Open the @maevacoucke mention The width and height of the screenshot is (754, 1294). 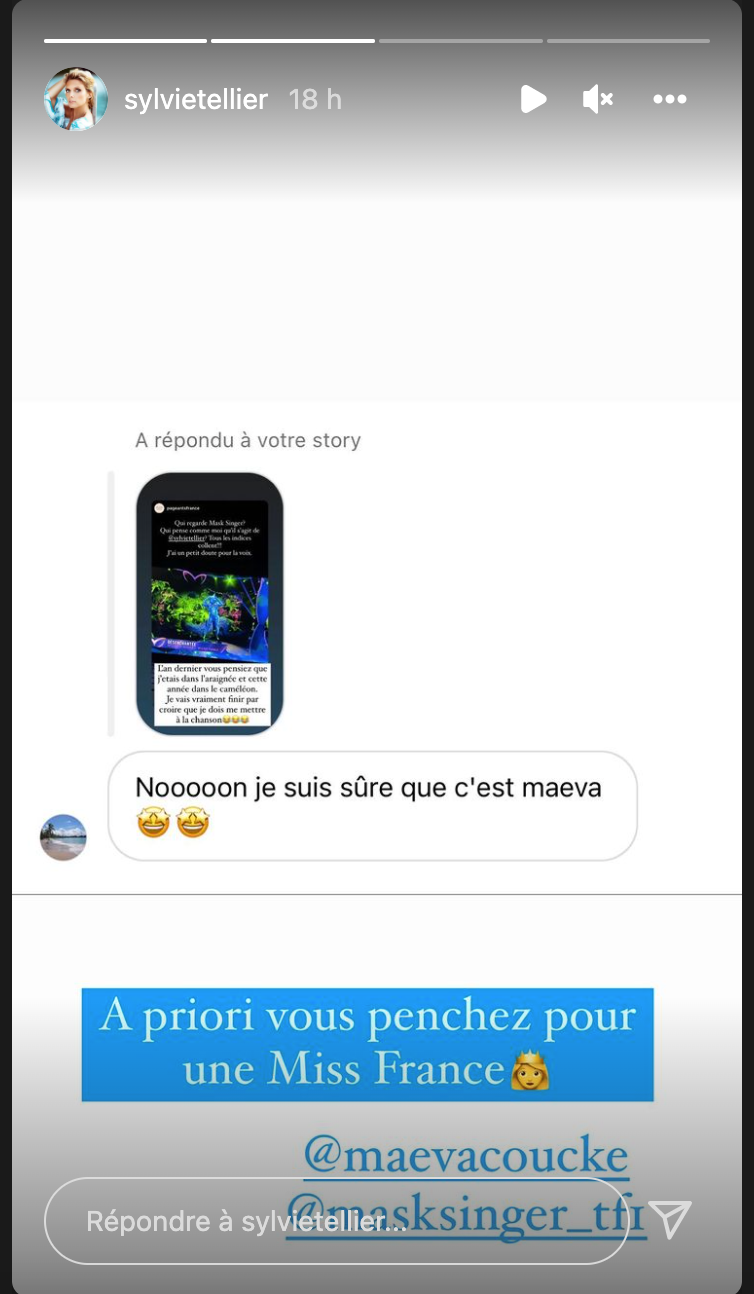(465, 1156)
